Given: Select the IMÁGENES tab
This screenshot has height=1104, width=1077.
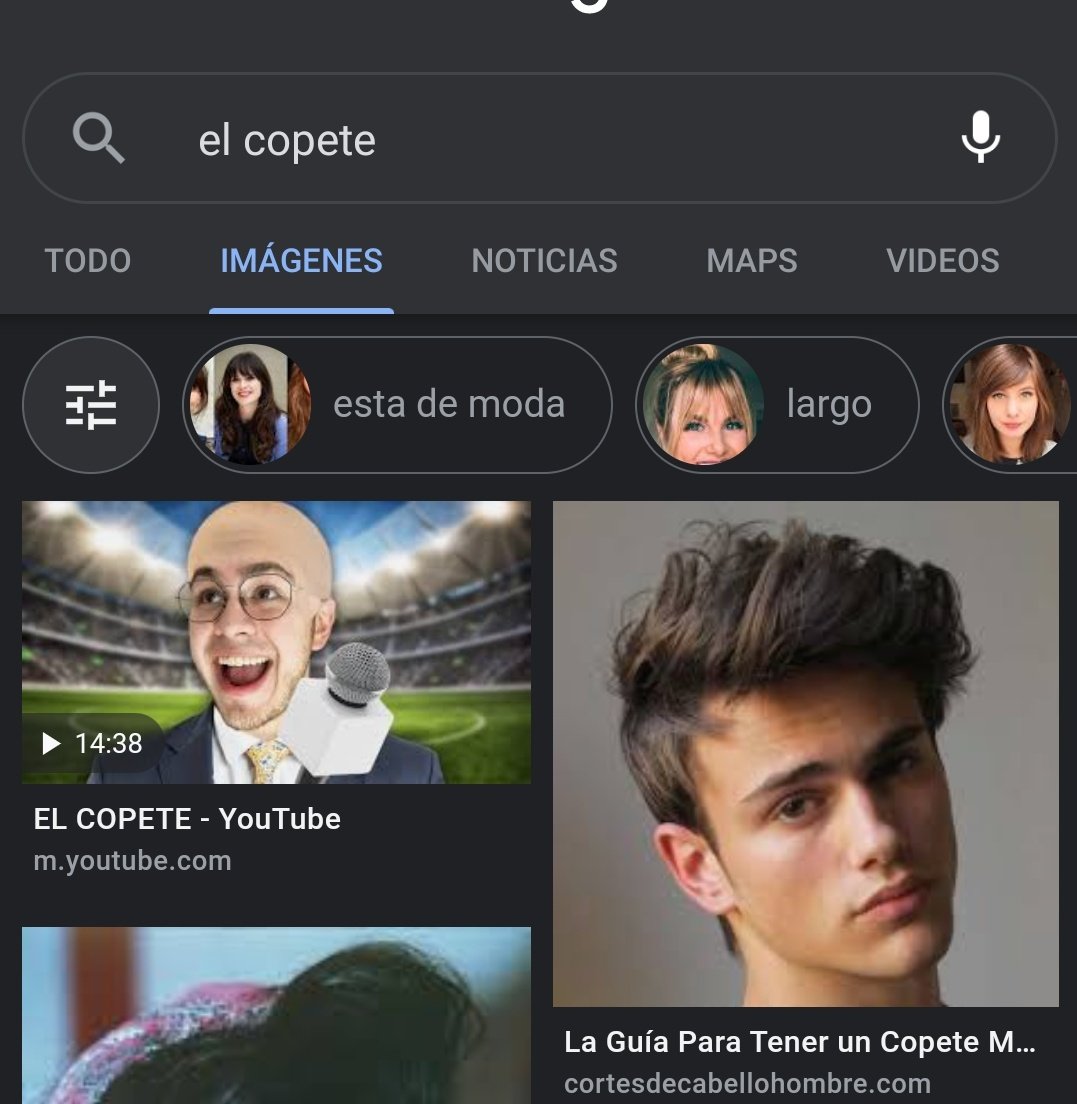Looking at the screenshot, I should tap(301, 261).
